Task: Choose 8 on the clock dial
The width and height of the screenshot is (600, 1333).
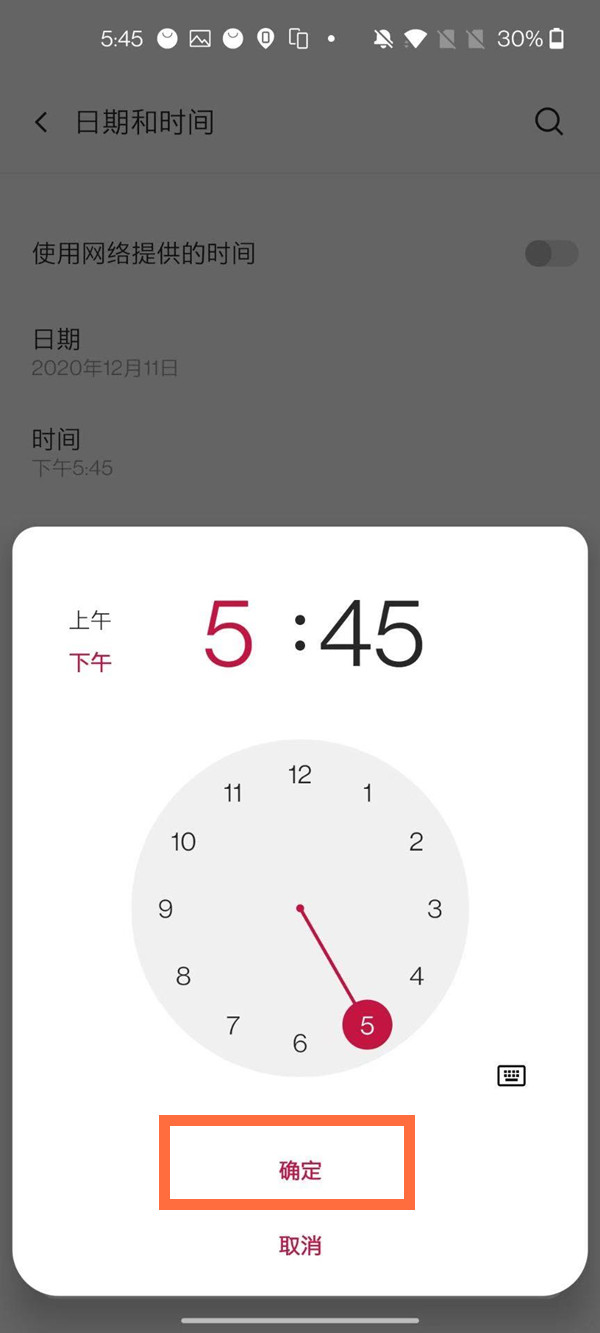Action: pyautogui.click(x=183, y=976)
